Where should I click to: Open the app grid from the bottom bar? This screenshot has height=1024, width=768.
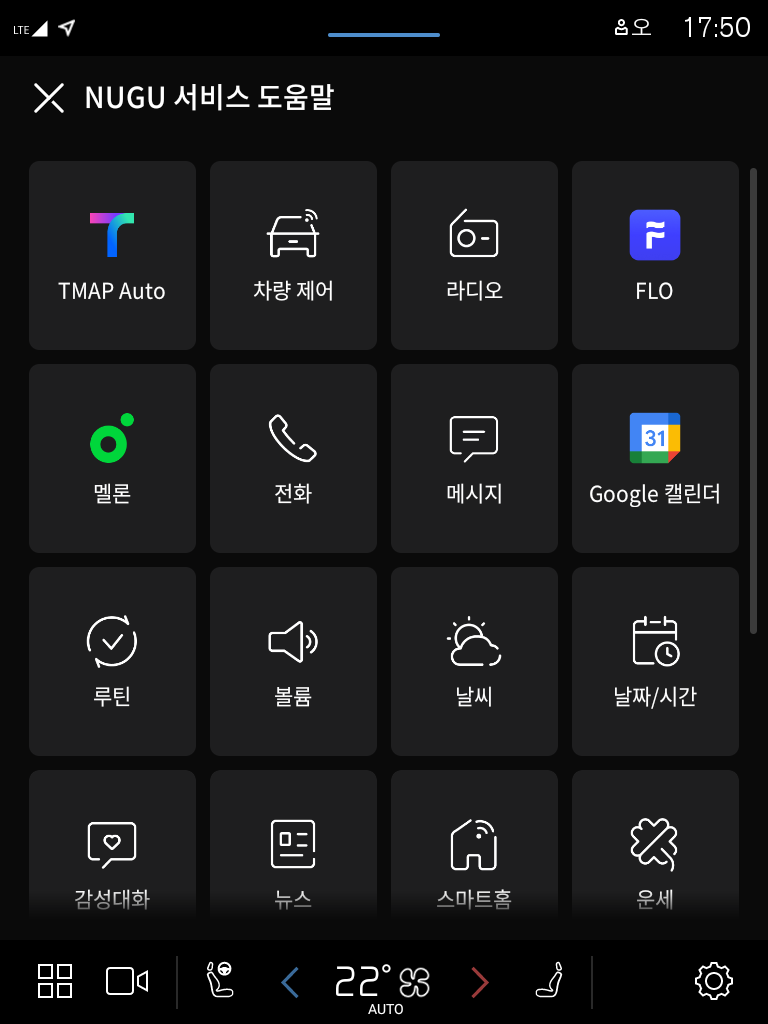point(55,981)
